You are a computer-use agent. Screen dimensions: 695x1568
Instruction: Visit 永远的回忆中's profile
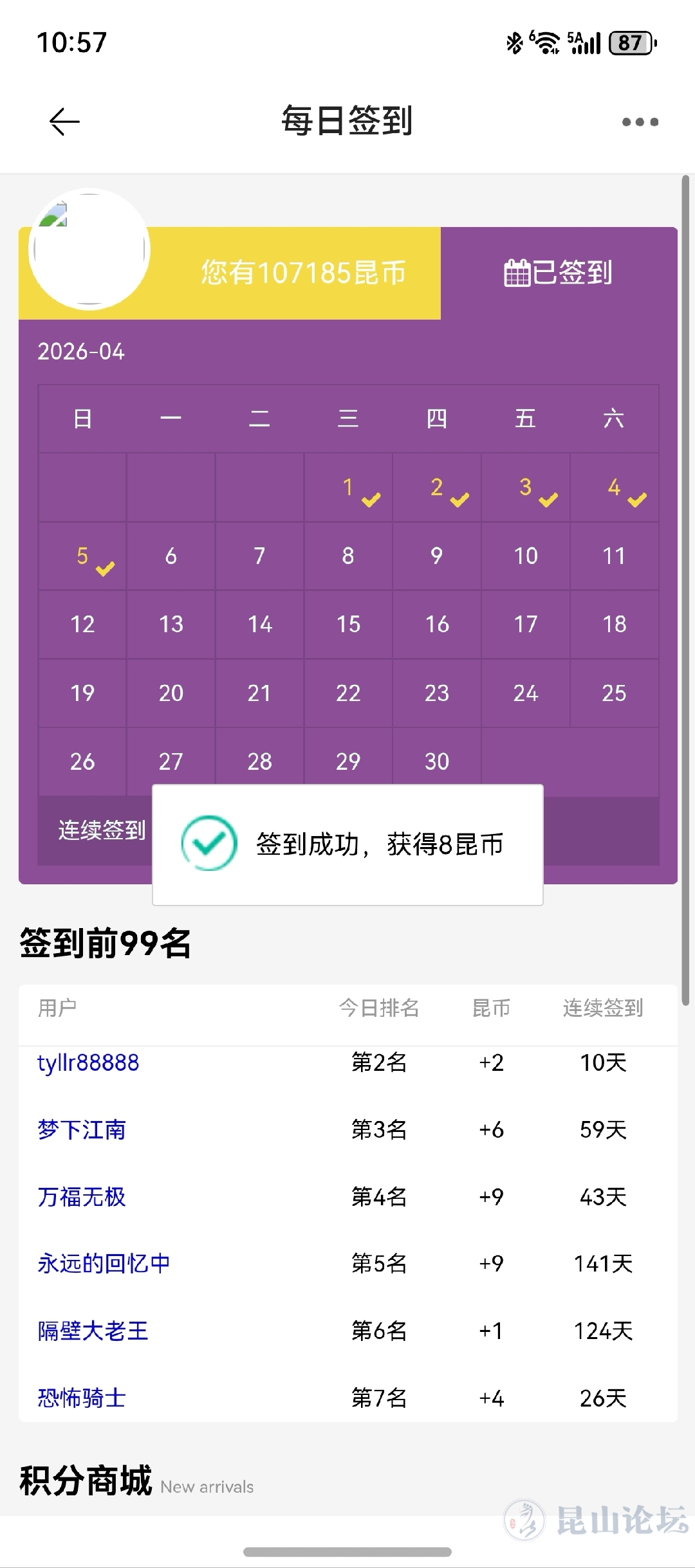[104, 1263]
